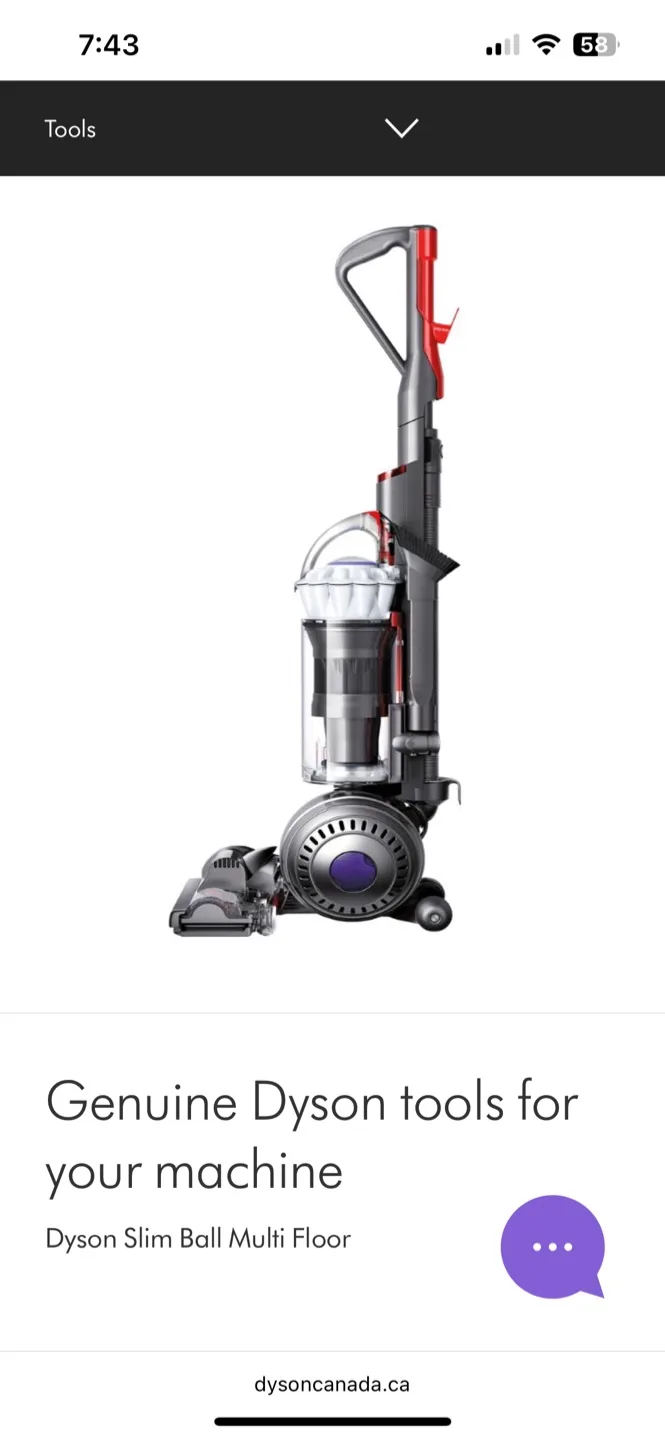Expand the Tools dropdown menu
Image resolution: width=665 pixels, height=1440 pixels.
[x=401, y=128]
